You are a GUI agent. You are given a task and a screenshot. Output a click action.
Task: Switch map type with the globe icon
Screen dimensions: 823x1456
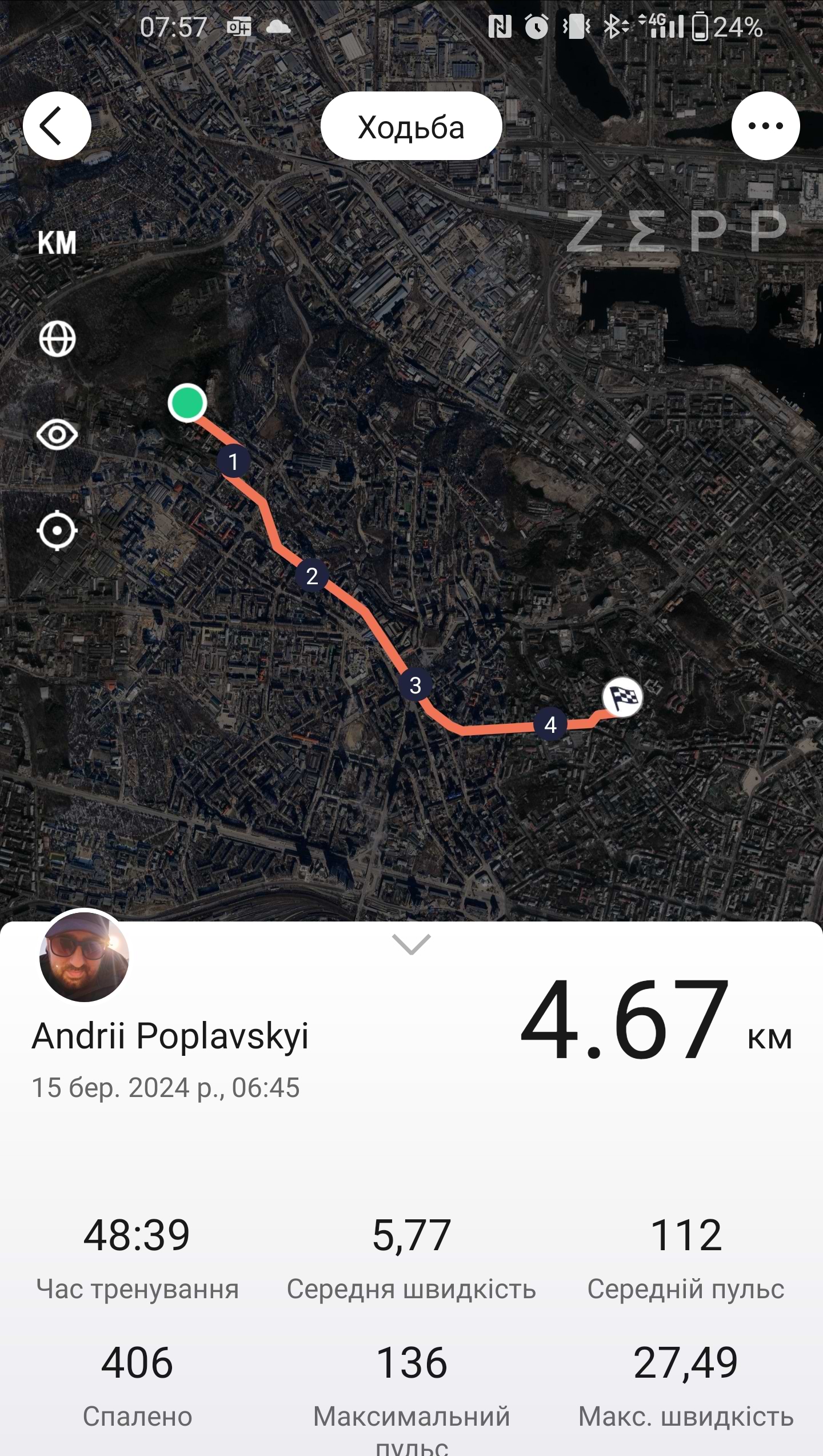pyautogui.click(x=57, y=338)
